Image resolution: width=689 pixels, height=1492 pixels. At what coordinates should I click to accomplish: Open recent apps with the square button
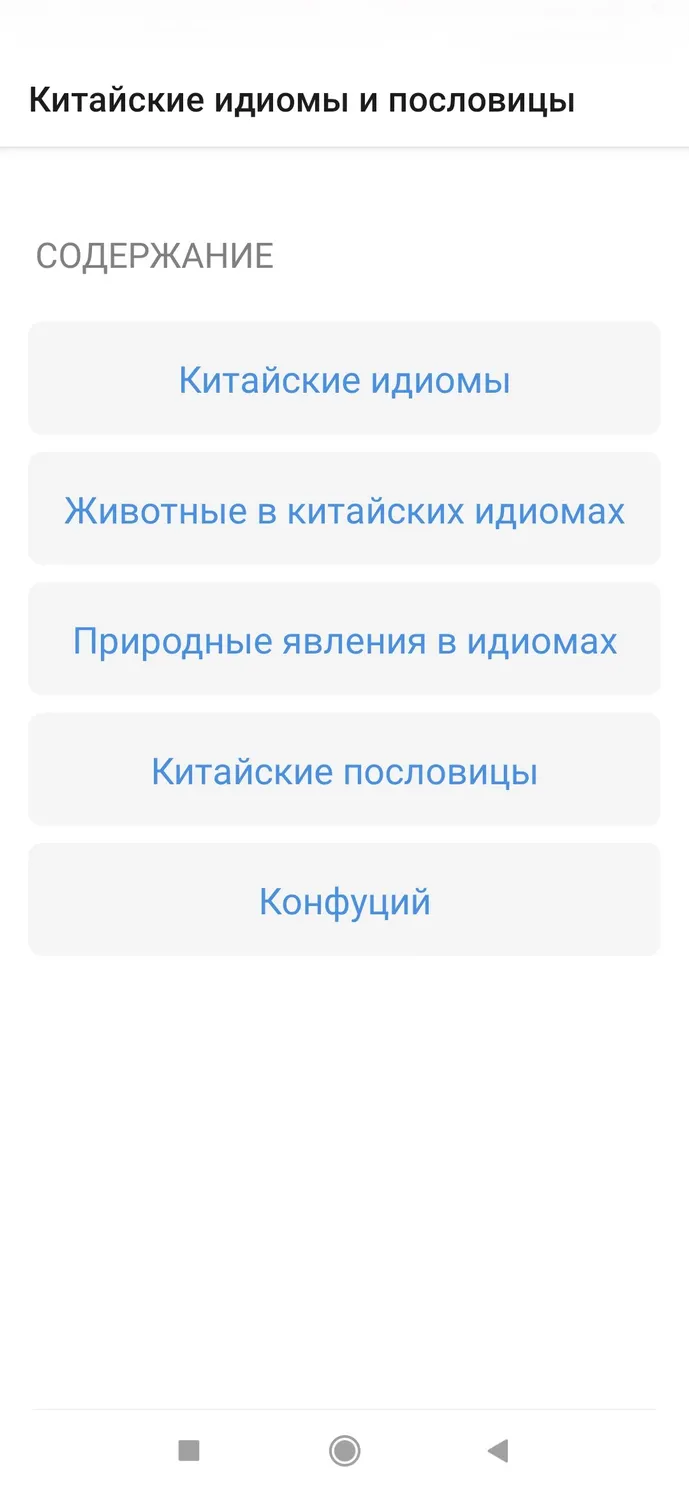pos(189,1450)
